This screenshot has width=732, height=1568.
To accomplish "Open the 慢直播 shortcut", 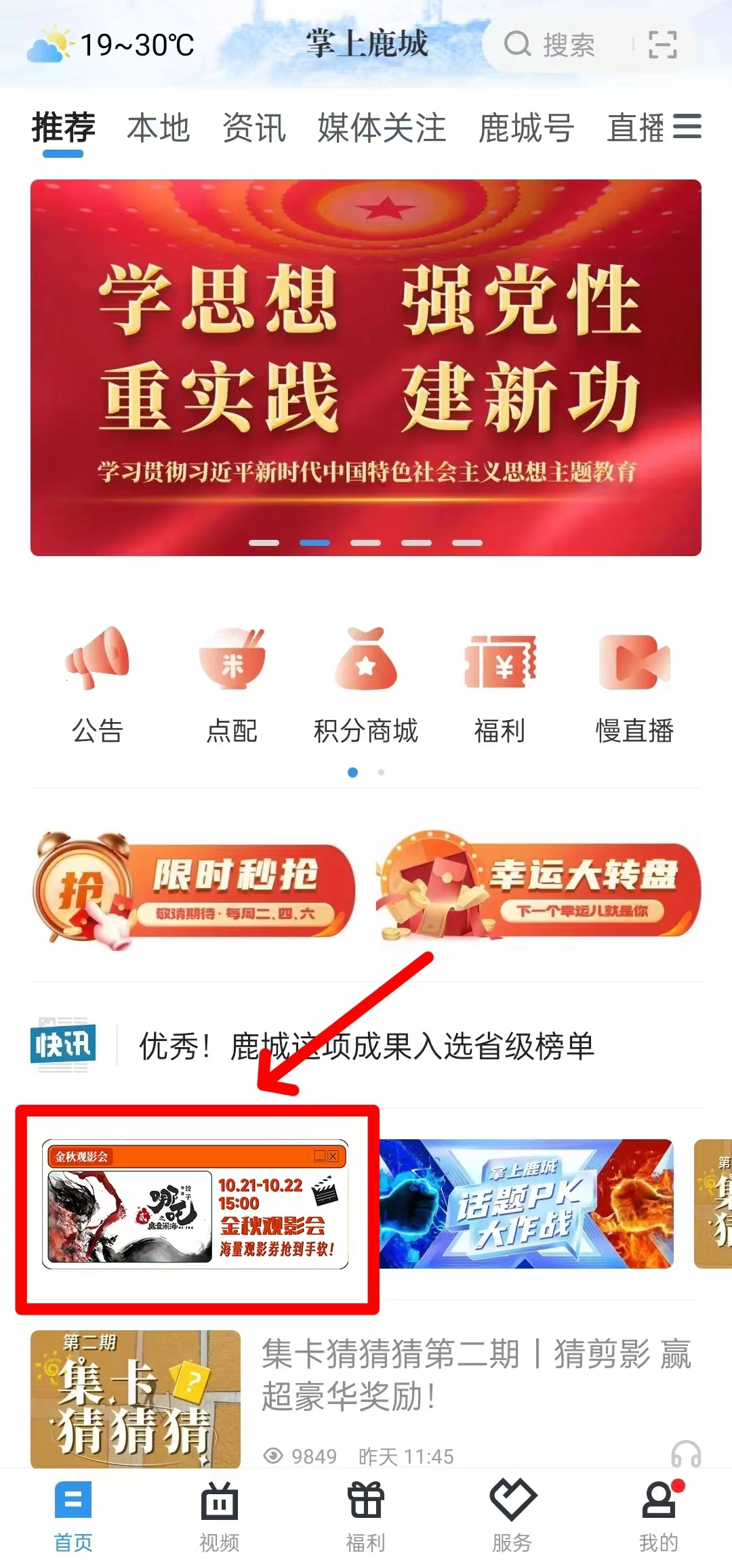I will coord(634,684).
